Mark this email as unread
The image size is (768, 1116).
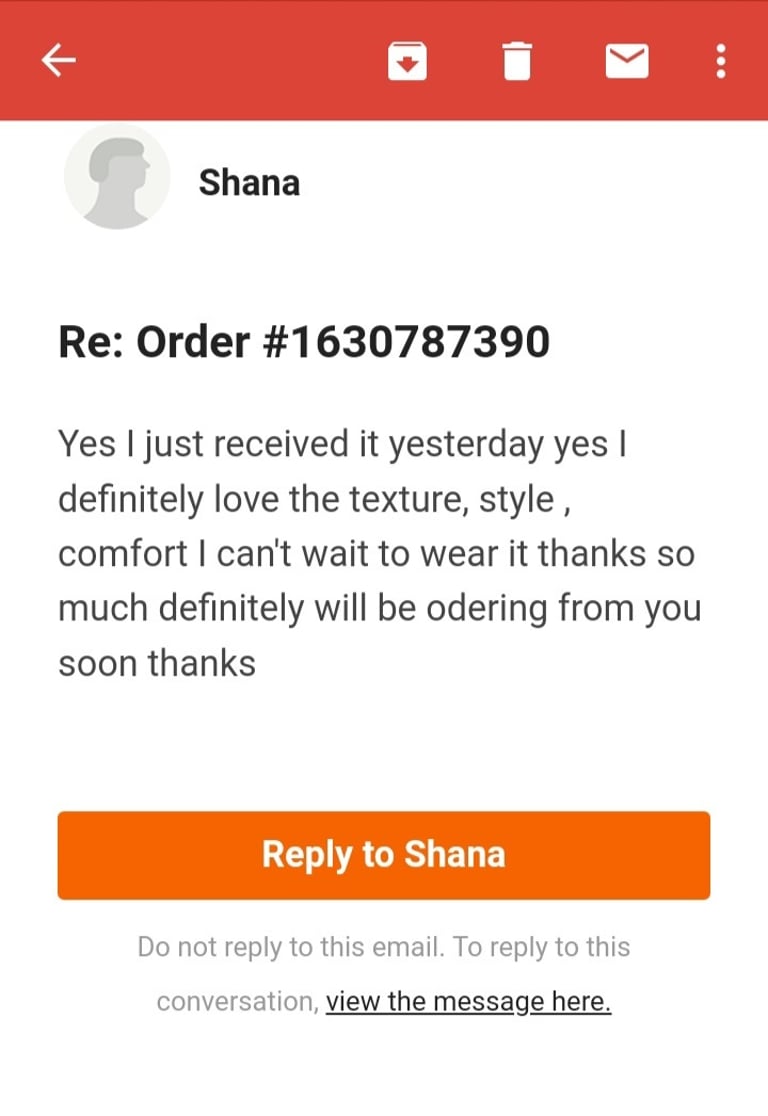pos(627,62)
